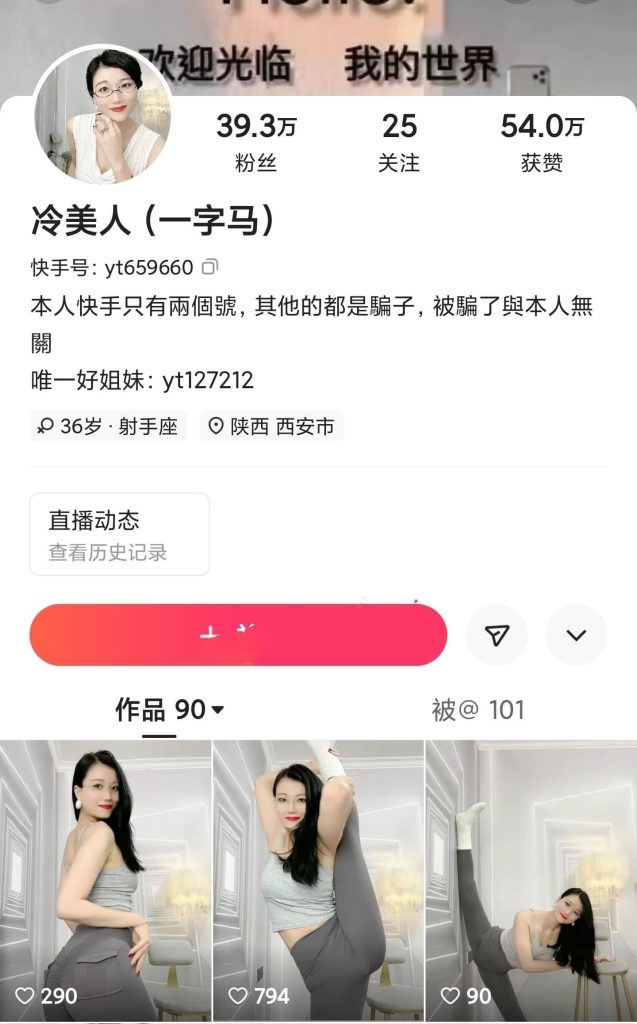Tap the 陕西 西安市 location chip
The height and width of the screenshot is (1024, 637).
(271, 427)
